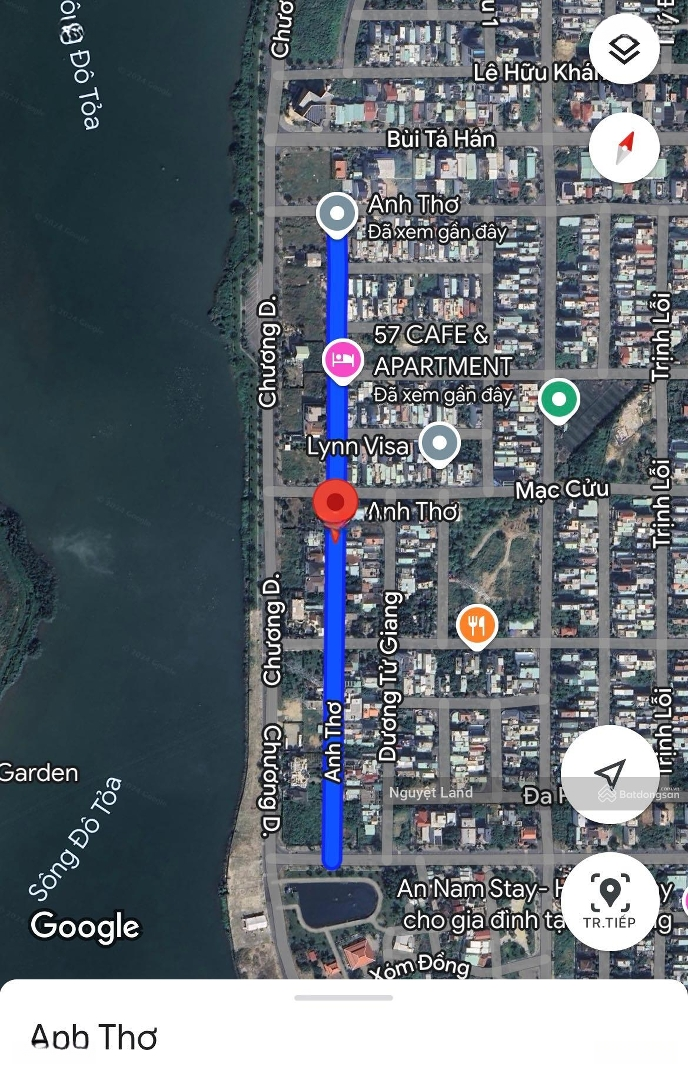Select the red dropped pin on Anh Thơ
Screen dimensions: 688x1080
coord(336,504)
